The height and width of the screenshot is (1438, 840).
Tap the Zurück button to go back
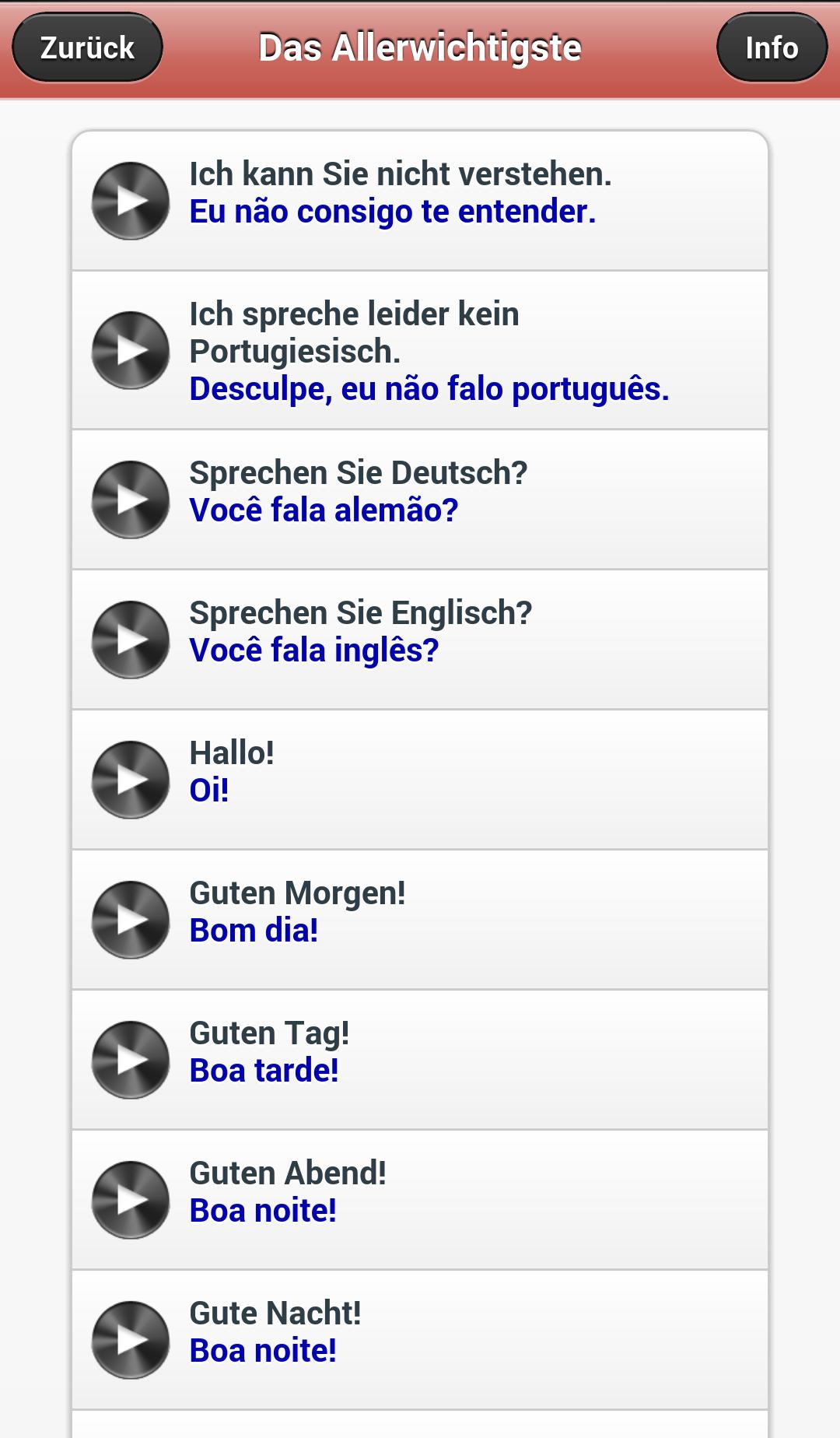[x=86, y=47]
